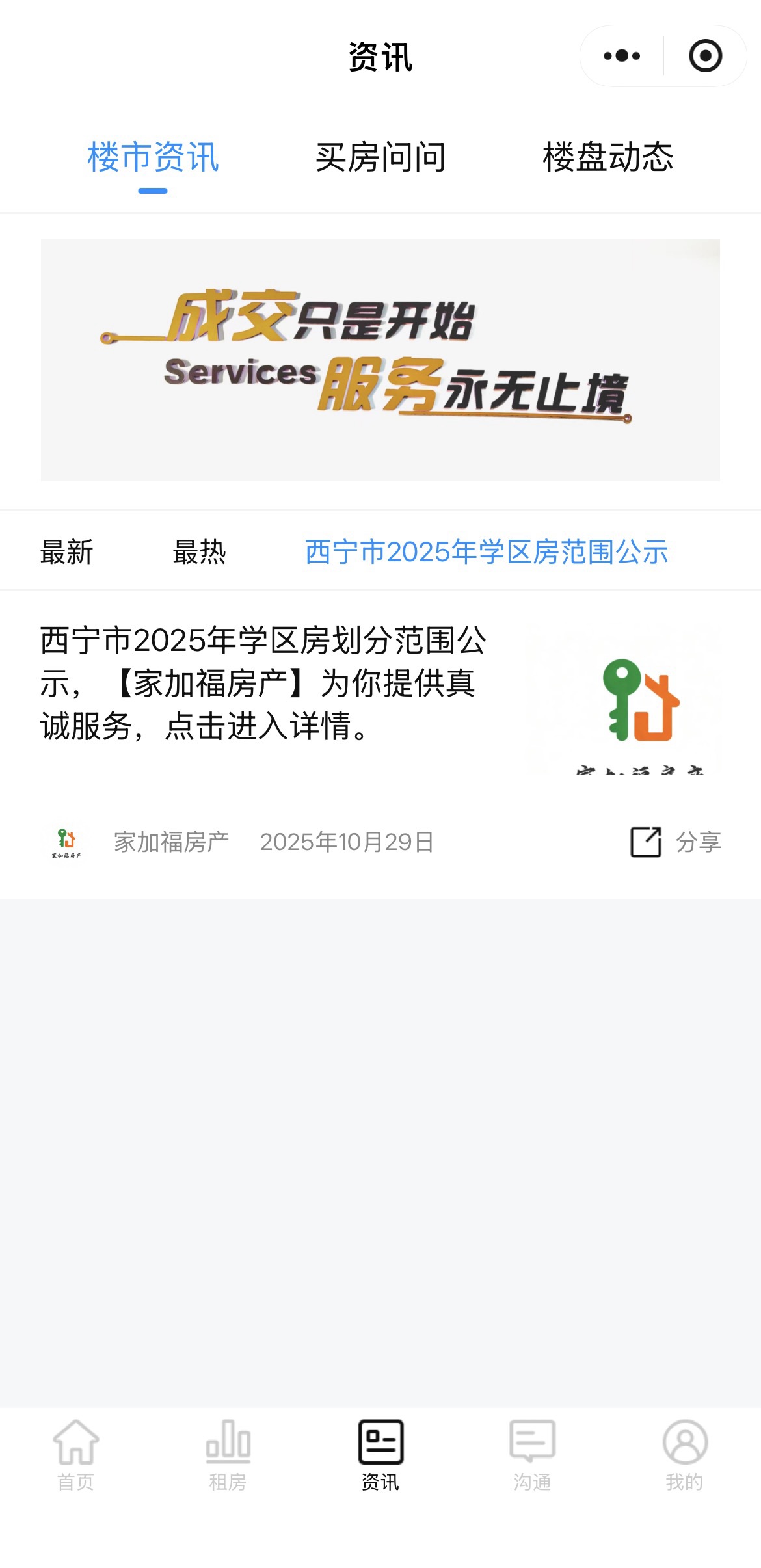Close the mini program via the circle button

[x=705, y=56]
